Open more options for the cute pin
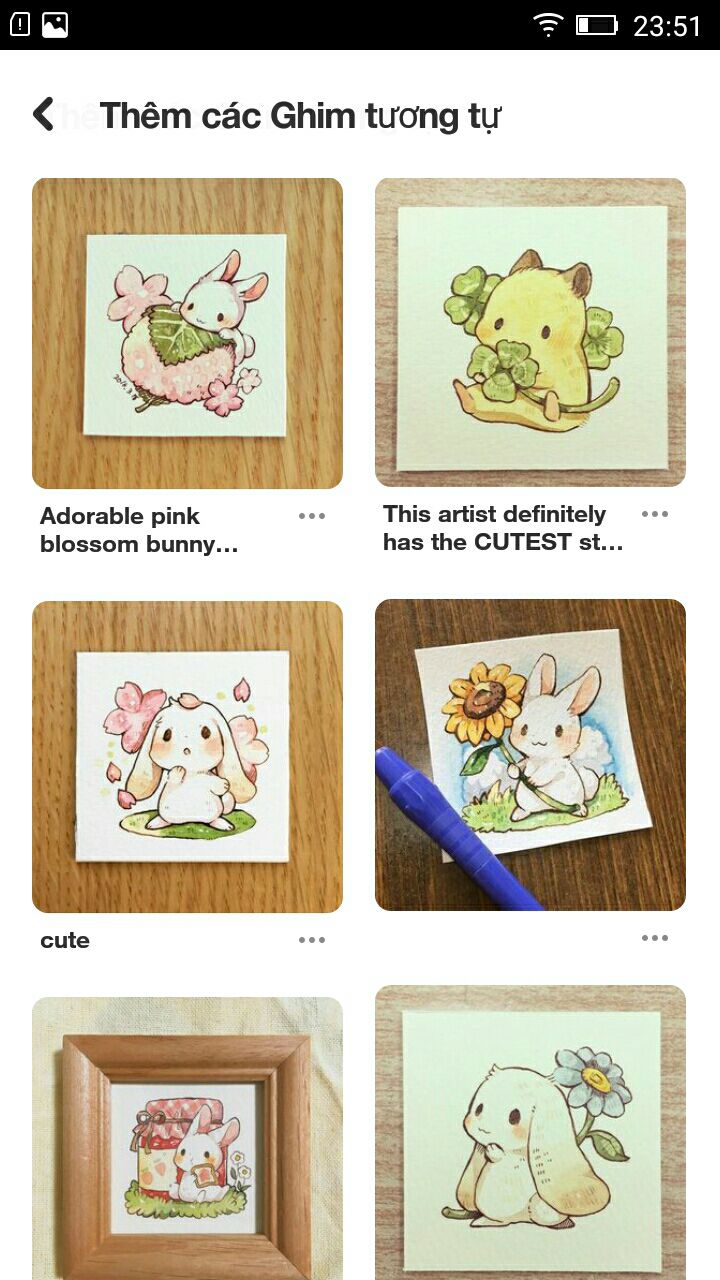 click(x=312, y=940)
